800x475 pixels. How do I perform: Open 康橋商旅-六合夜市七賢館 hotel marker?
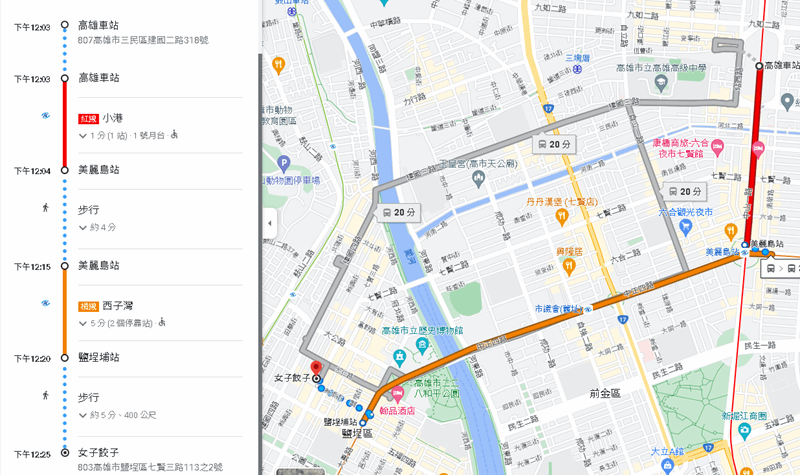pos(757,147)
